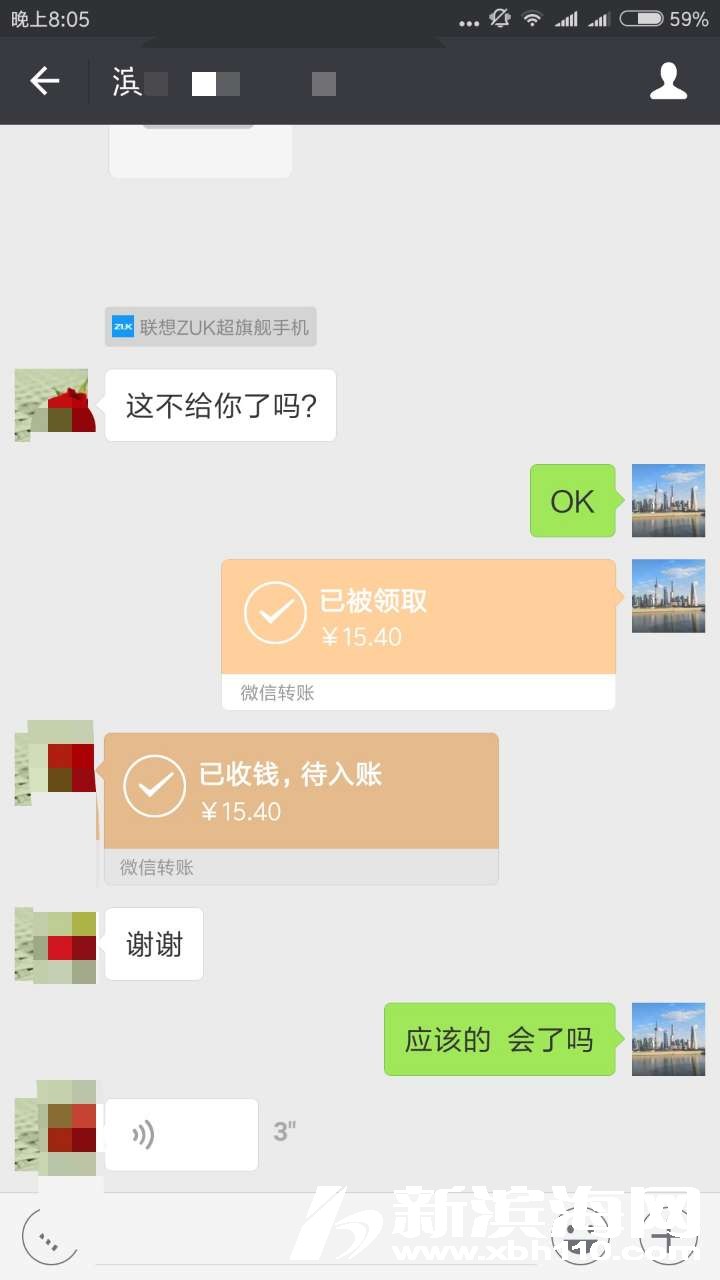Open the contact profile icon
The width and height of the screenshot is (720, 1280).
668,82
